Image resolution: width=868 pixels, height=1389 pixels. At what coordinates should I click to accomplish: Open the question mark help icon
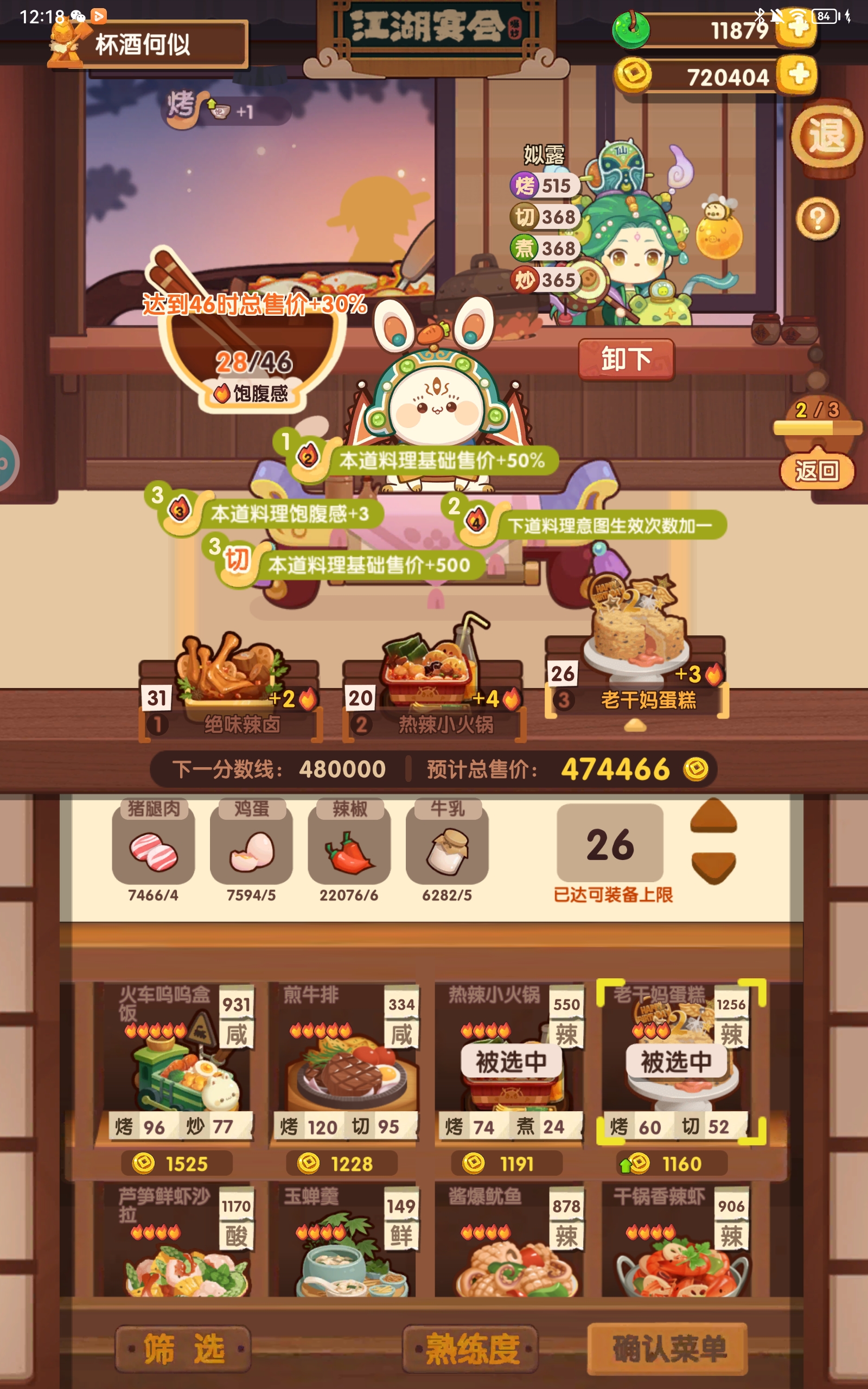pyautogui.click(x=818, y=218)
